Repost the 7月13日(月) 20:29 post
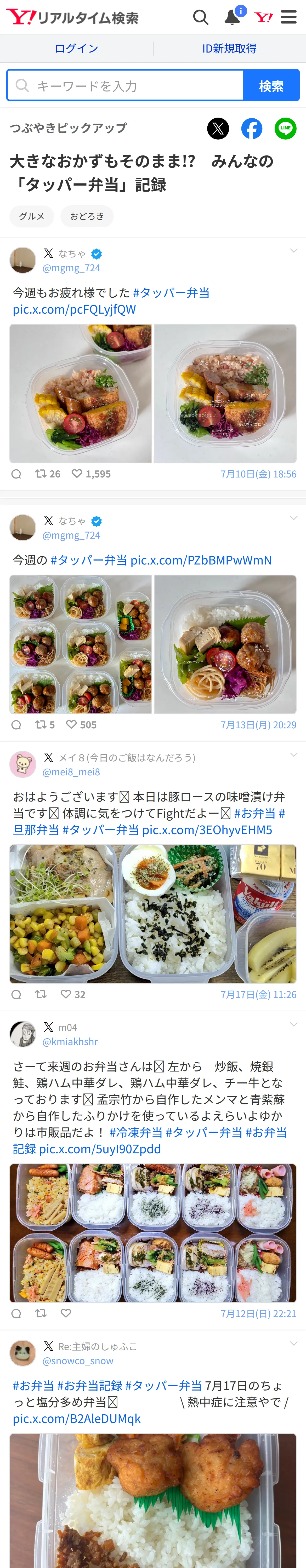This screenshot has width=306, height=1568. pos(40,724)
